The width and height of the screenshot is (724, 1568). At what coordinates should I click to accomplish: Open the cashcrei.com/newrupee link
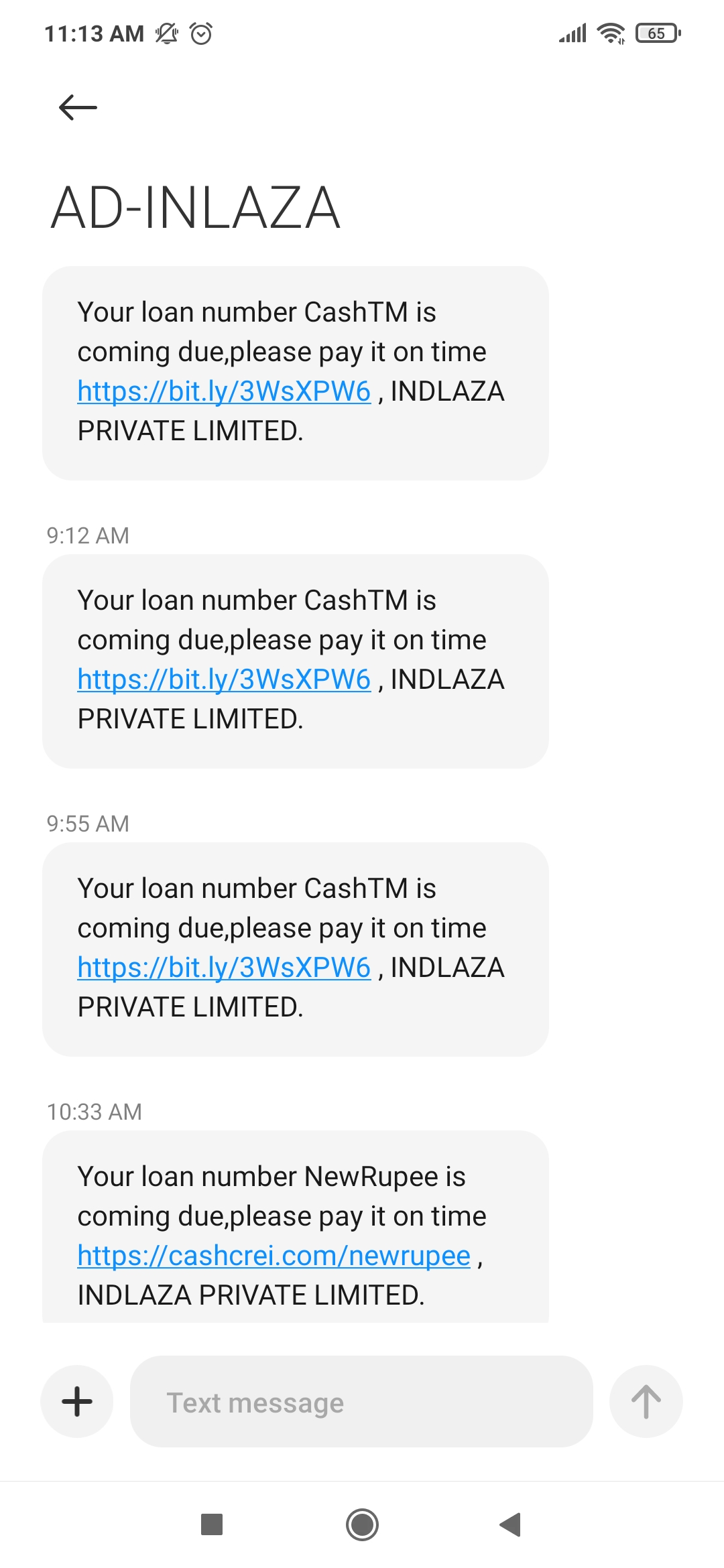274,1256
